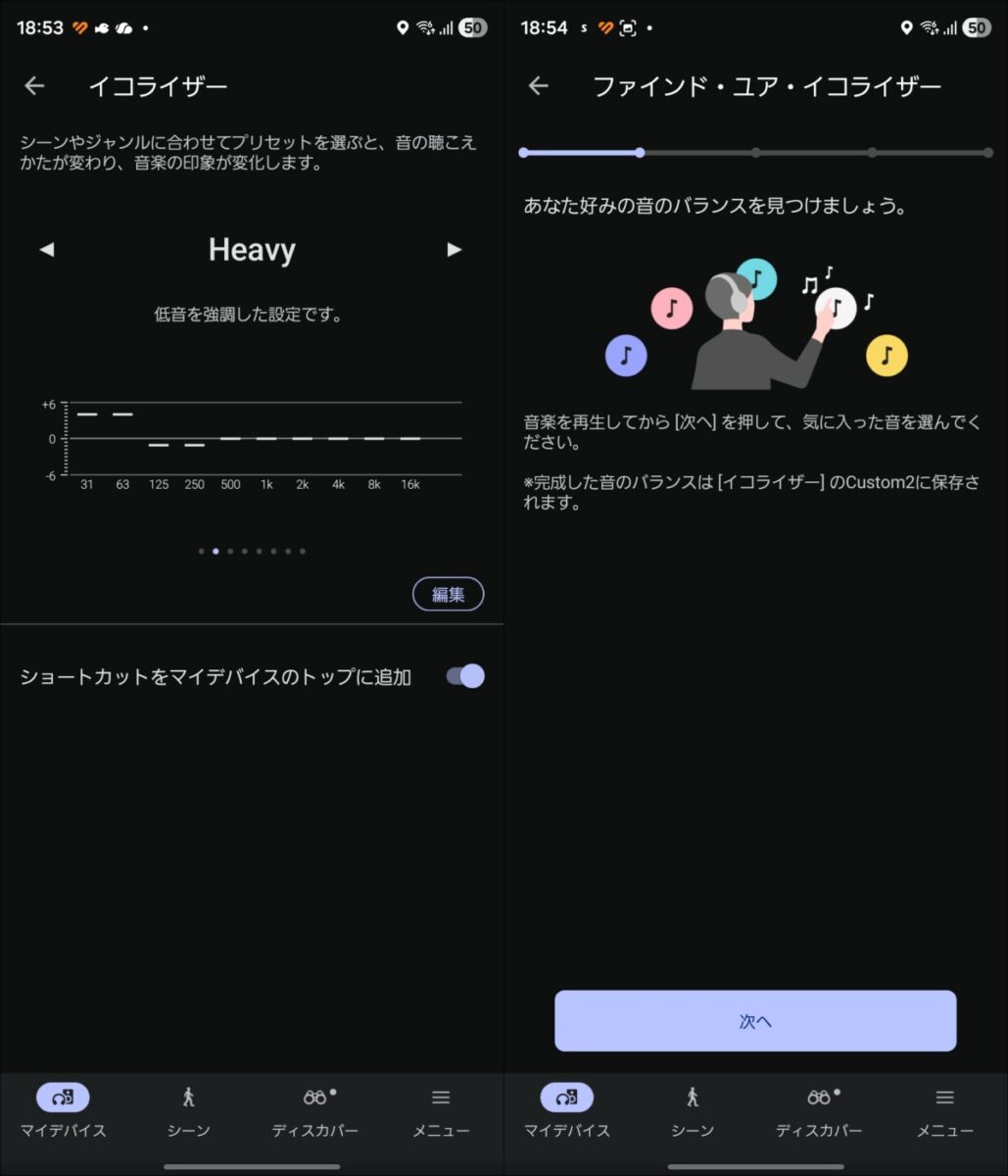1008x1176 pixels.
Task: Open the シーン tab on the イコライザー screen
Action: tap(188, 1110)
